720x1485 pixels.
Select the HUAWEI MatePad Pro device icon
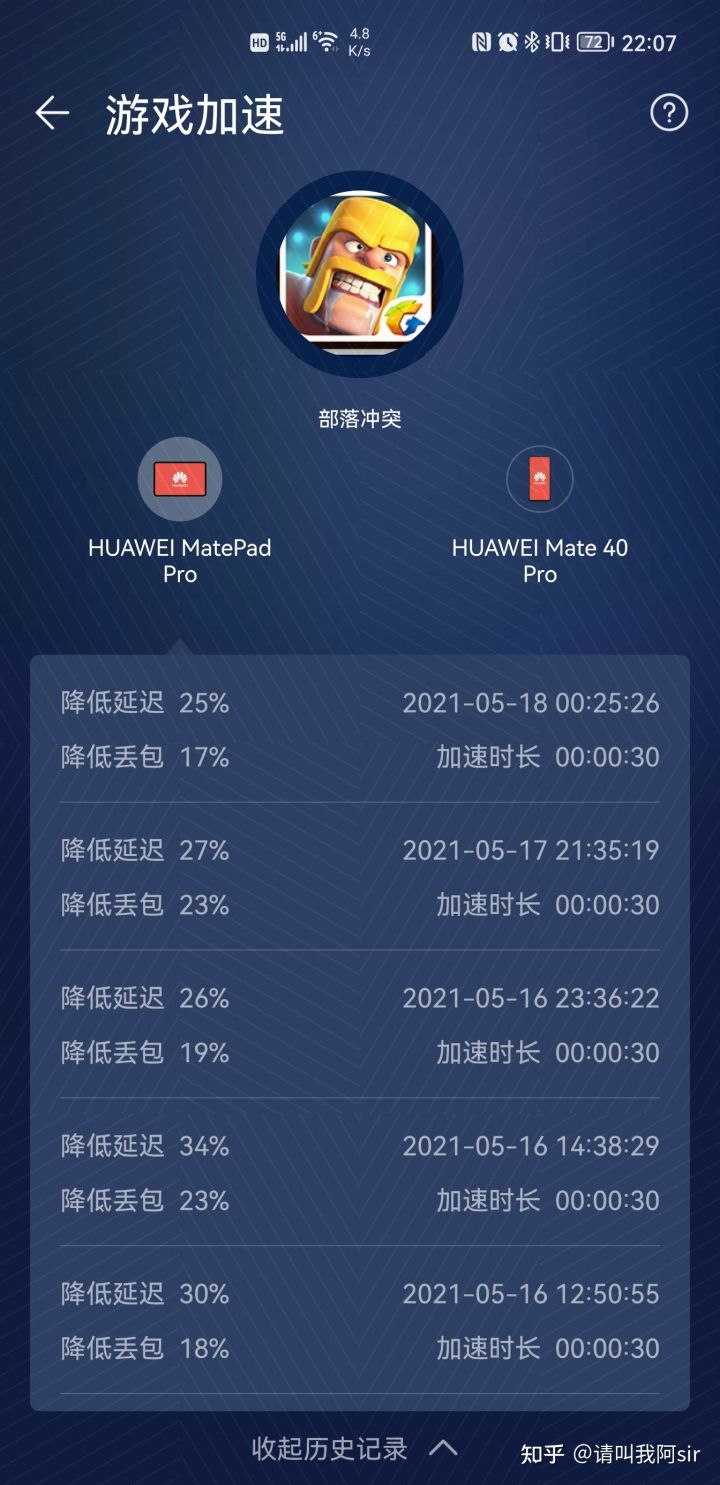point(179,479)
